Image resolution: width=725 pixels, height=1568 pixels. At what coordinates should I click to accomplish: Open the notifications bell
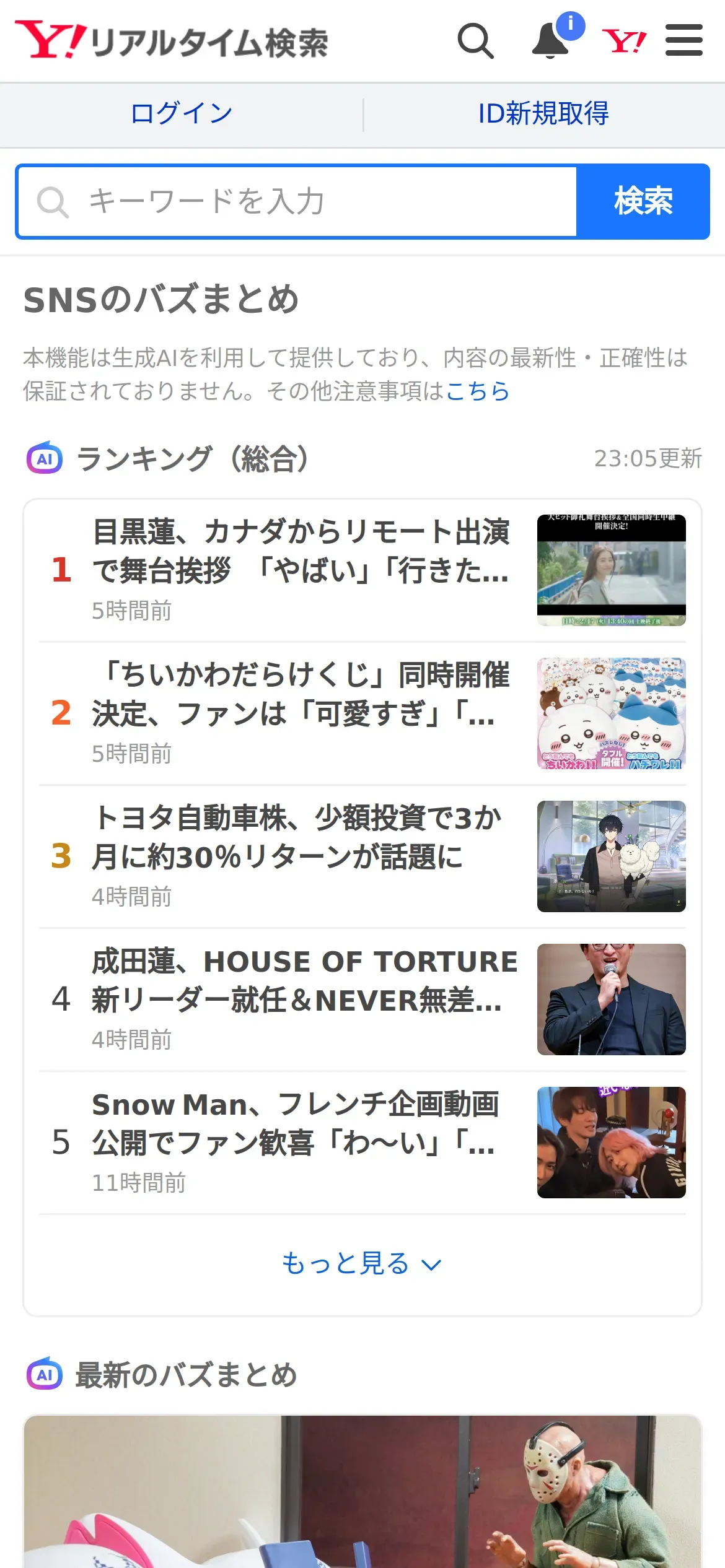pyautogui.click(x=551, y=41)
